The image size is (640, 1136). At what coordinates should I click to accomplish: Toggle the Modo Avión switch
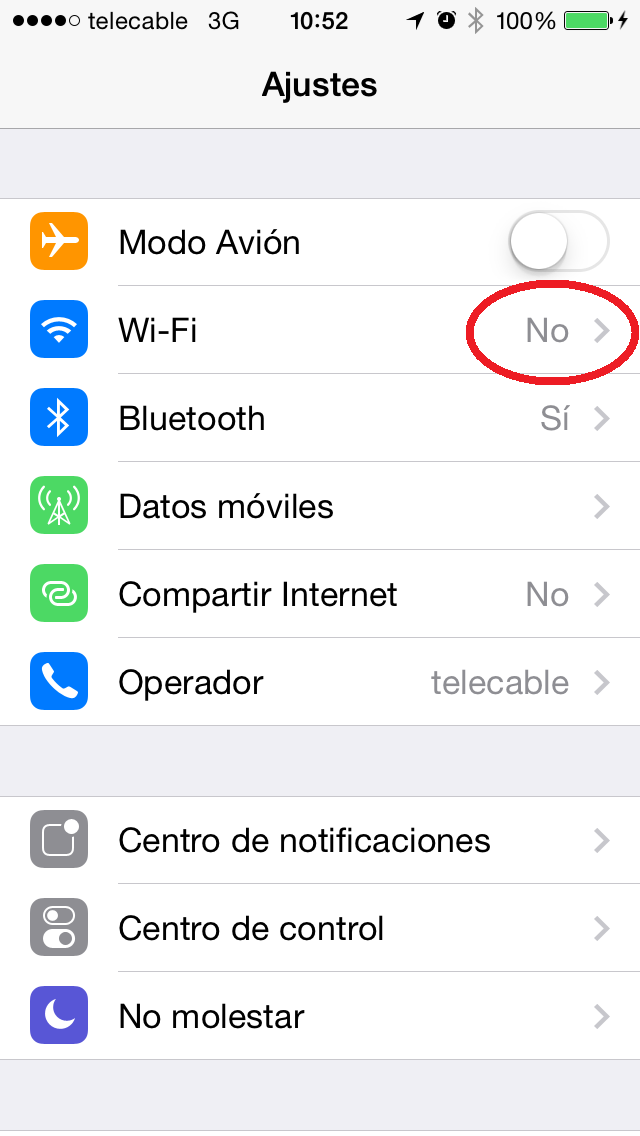pyautogui.click(x=559, y=241)
